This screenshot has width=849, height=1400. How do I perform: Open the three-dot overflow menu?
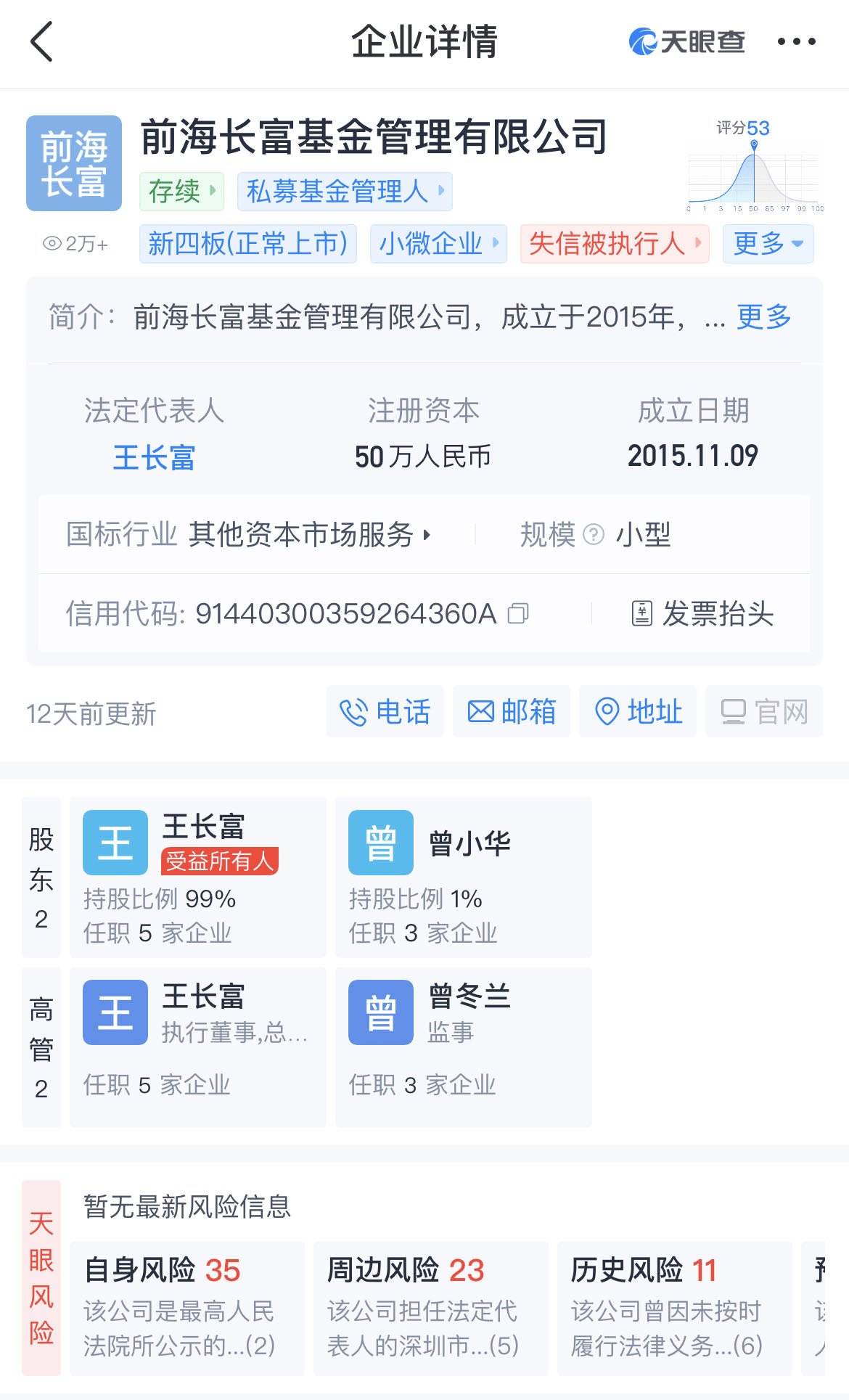[x=796, y=41]
